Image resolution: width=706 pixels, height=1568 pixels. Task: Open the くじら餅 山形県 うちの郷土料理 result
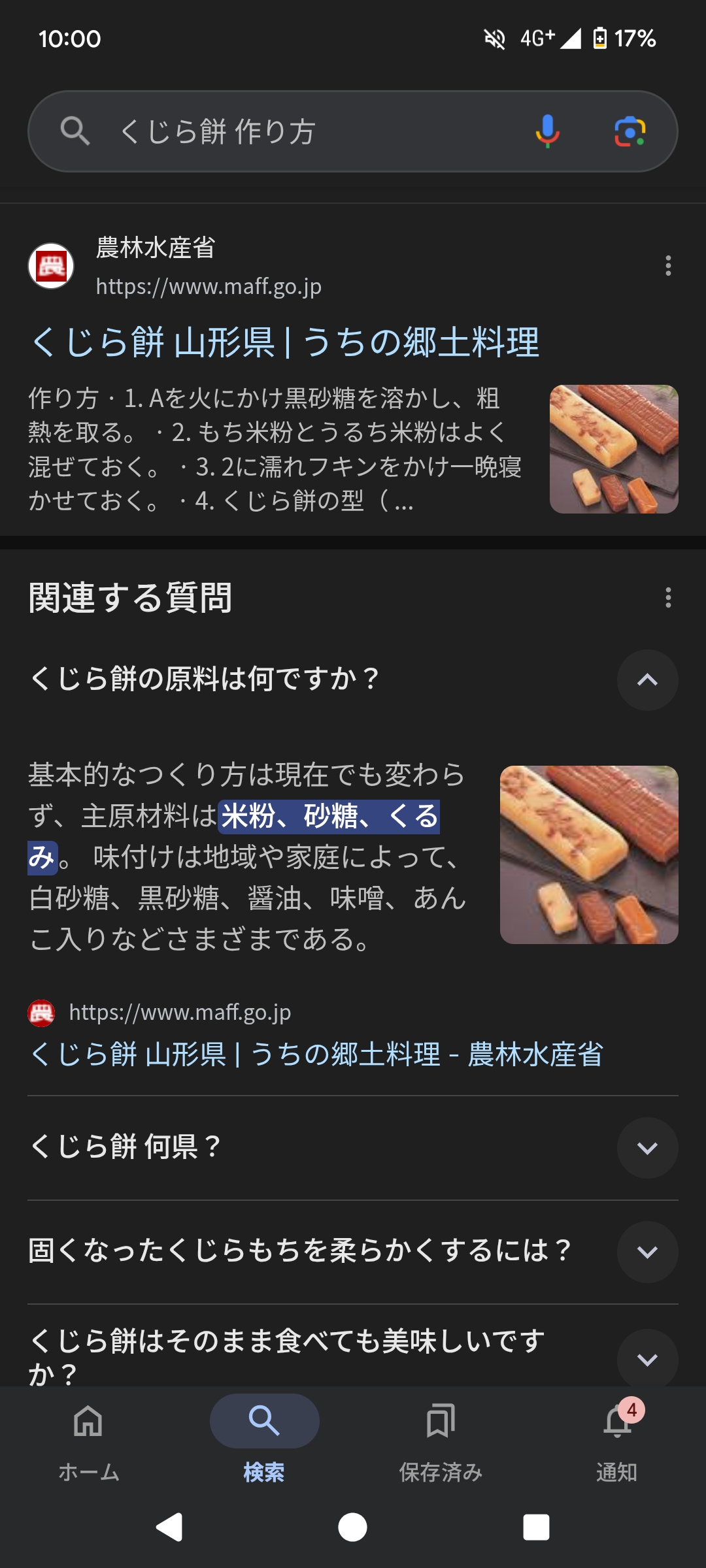point(285,342)
